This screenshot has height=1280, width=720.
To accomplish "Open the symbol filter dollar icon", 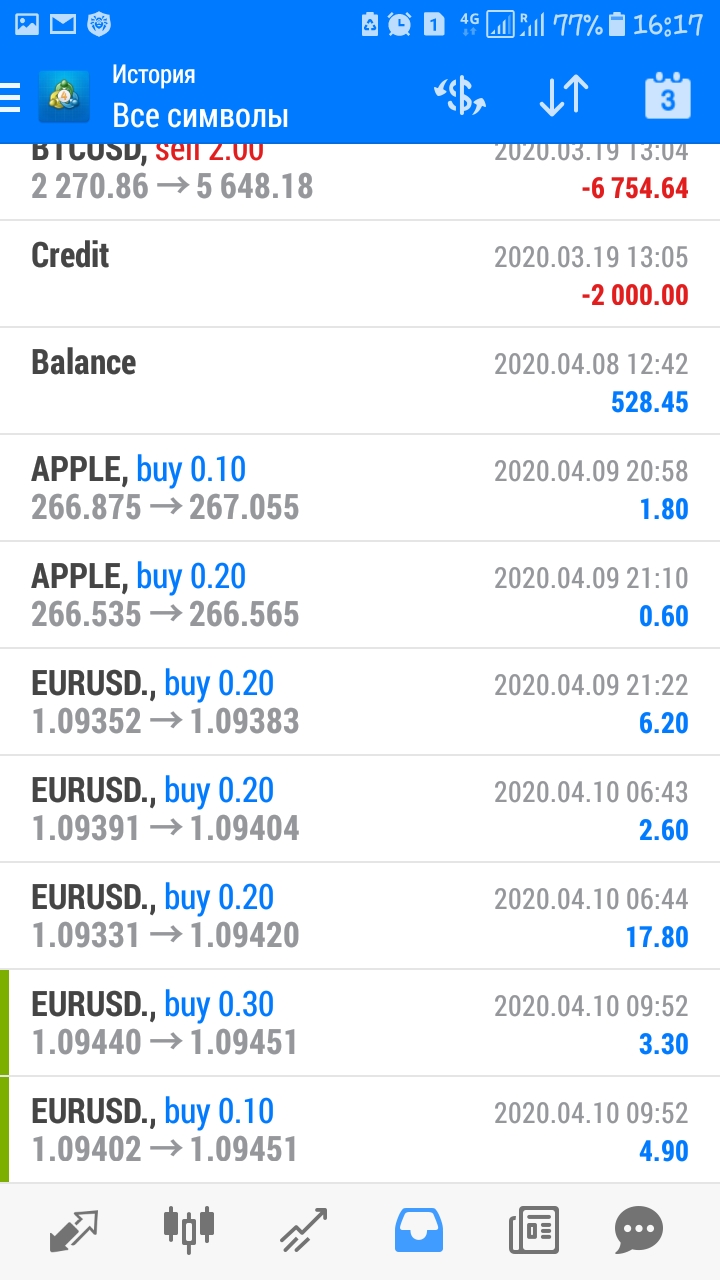I will point(460,97).
